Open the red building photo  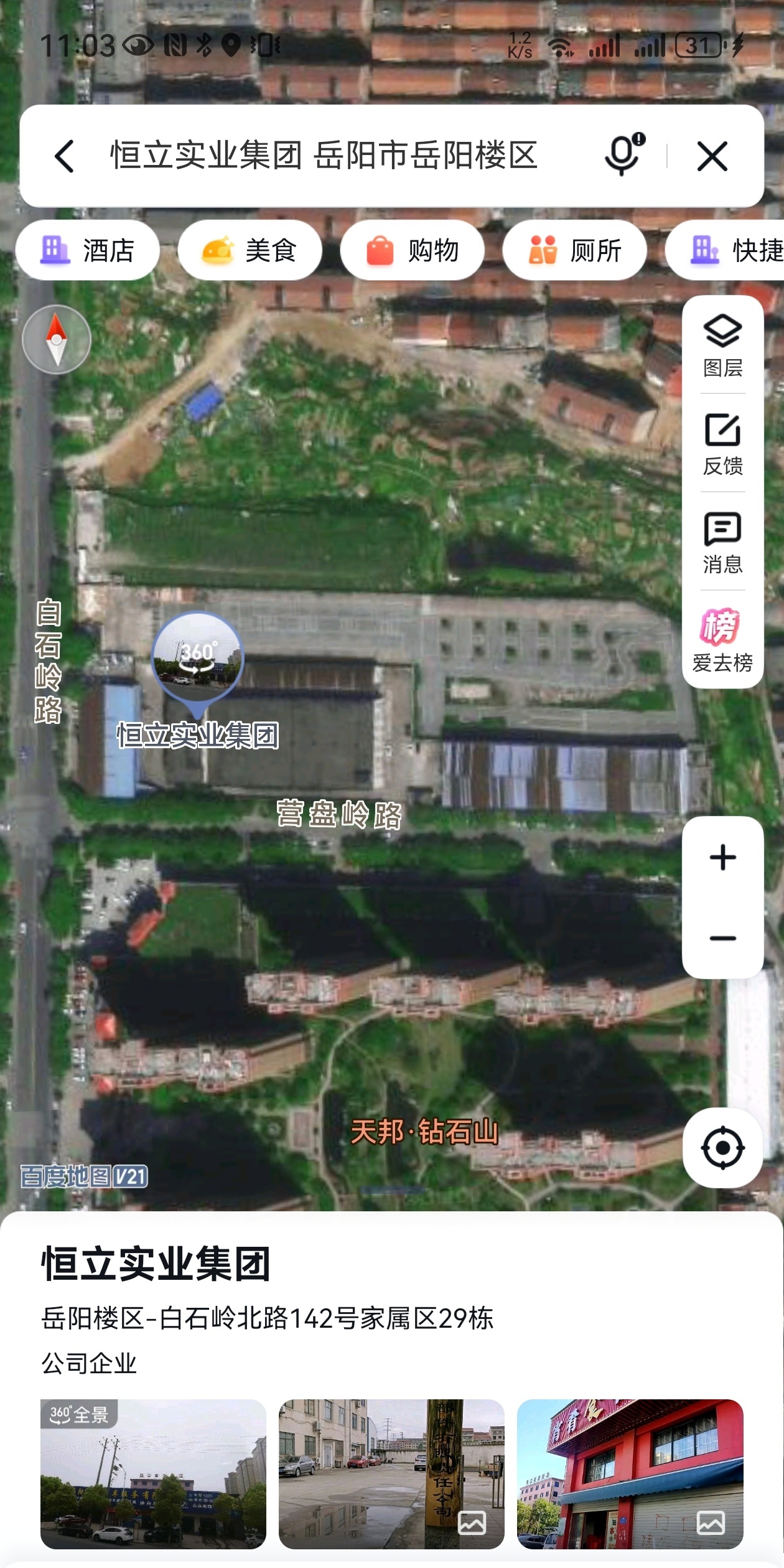(630, 1474)
